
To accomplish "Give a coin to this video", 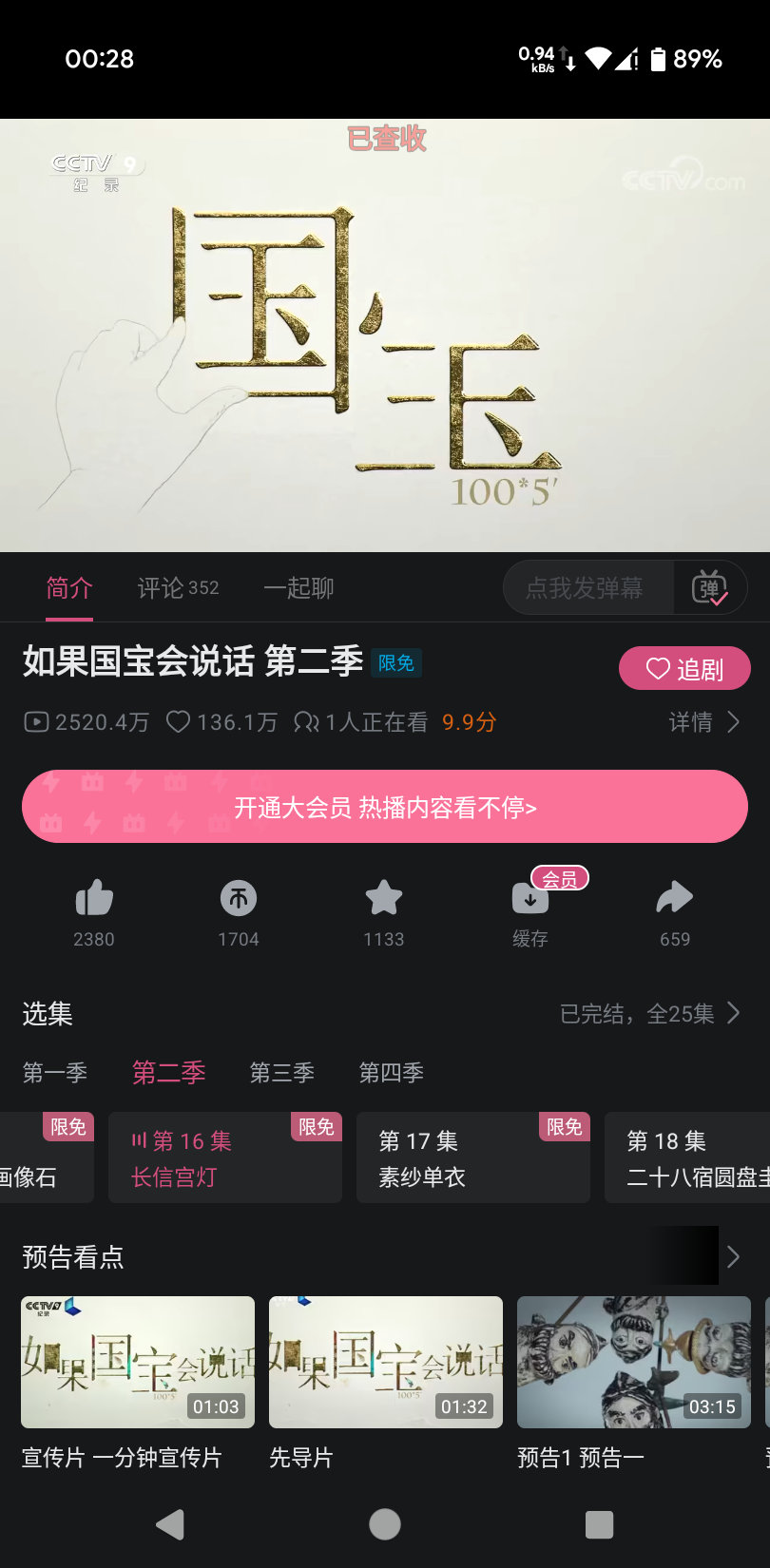I will click(x=239, y=899).
